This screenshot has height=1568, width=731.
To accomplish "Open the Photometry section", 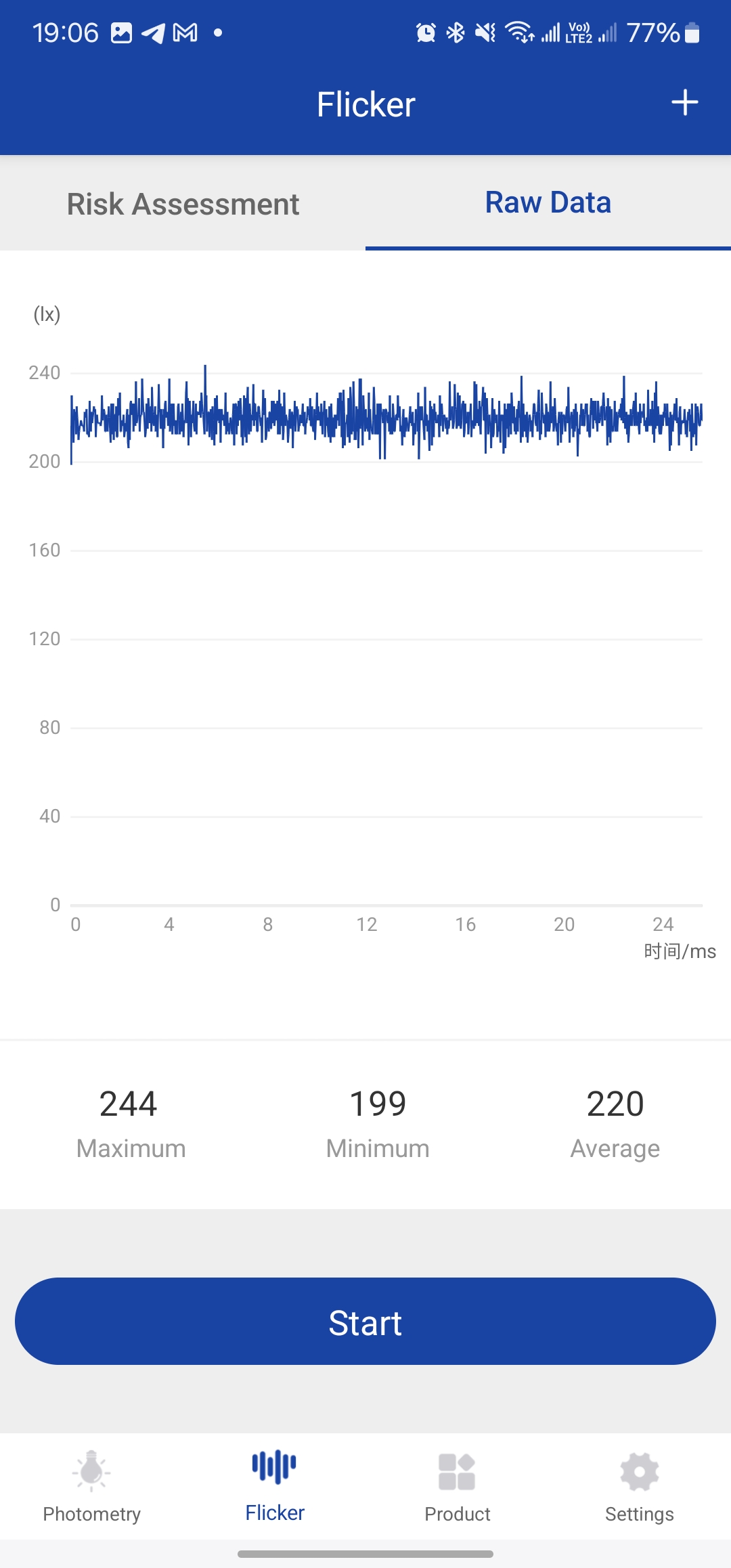I will click(x=91, y=1486).
